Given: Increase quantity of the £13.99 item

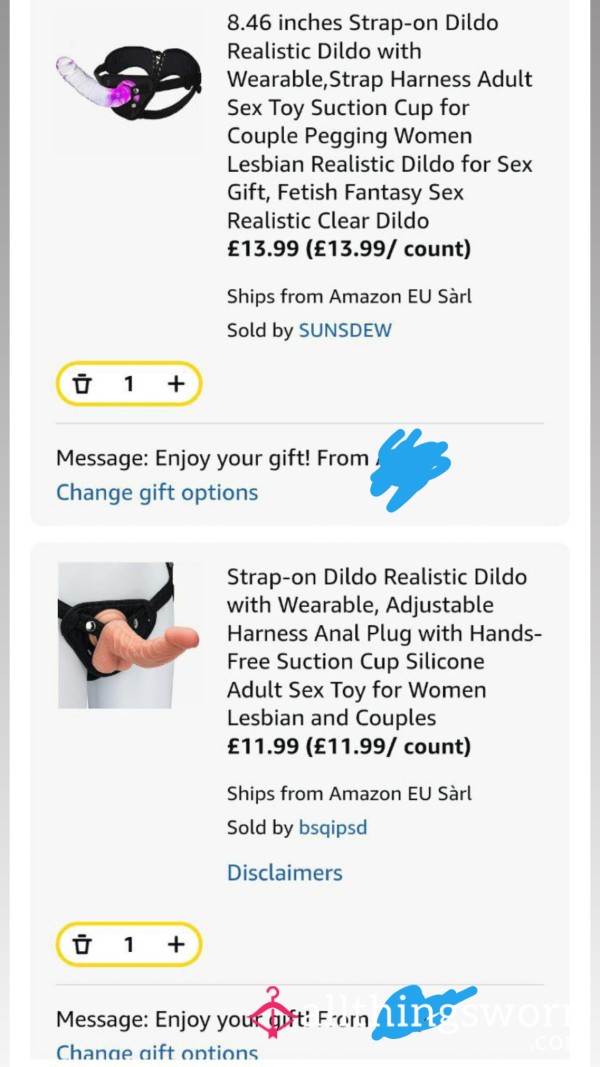Looking at the screenshot, I should [x=176, y=384].
